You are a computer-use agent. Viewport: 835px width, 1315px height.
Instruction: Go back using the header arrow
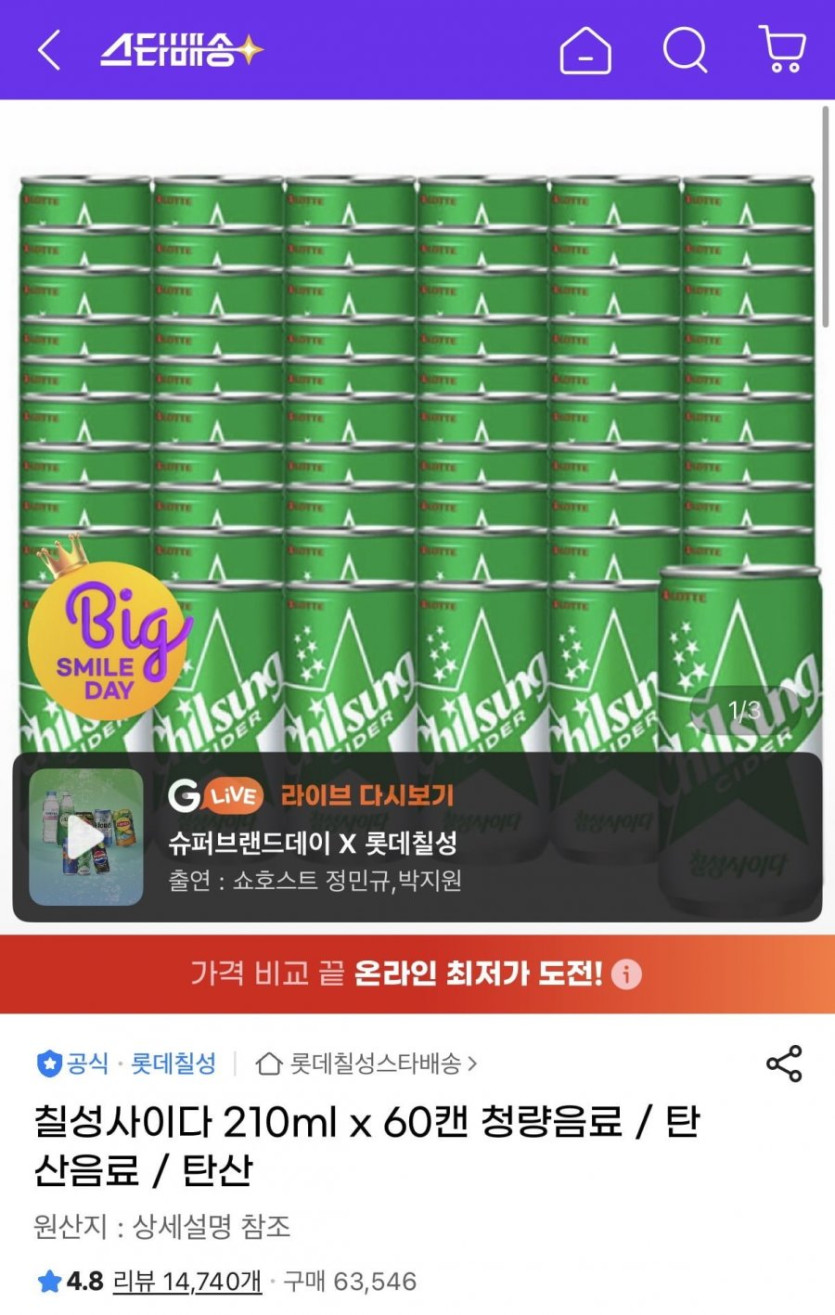[48, 50]
